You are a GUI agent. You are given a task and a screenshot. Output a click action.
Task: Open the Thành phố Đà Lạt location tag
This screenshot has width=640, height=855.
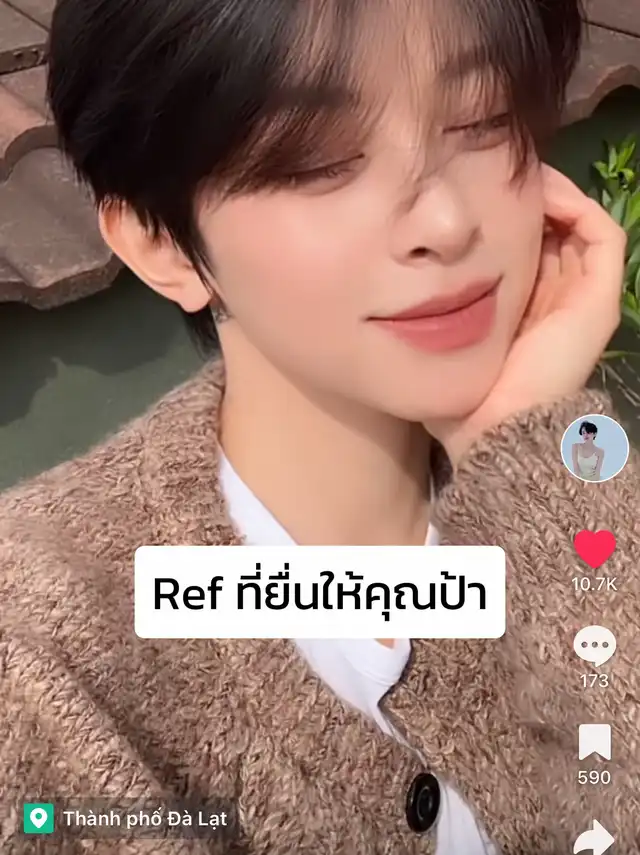click(130, 819)
